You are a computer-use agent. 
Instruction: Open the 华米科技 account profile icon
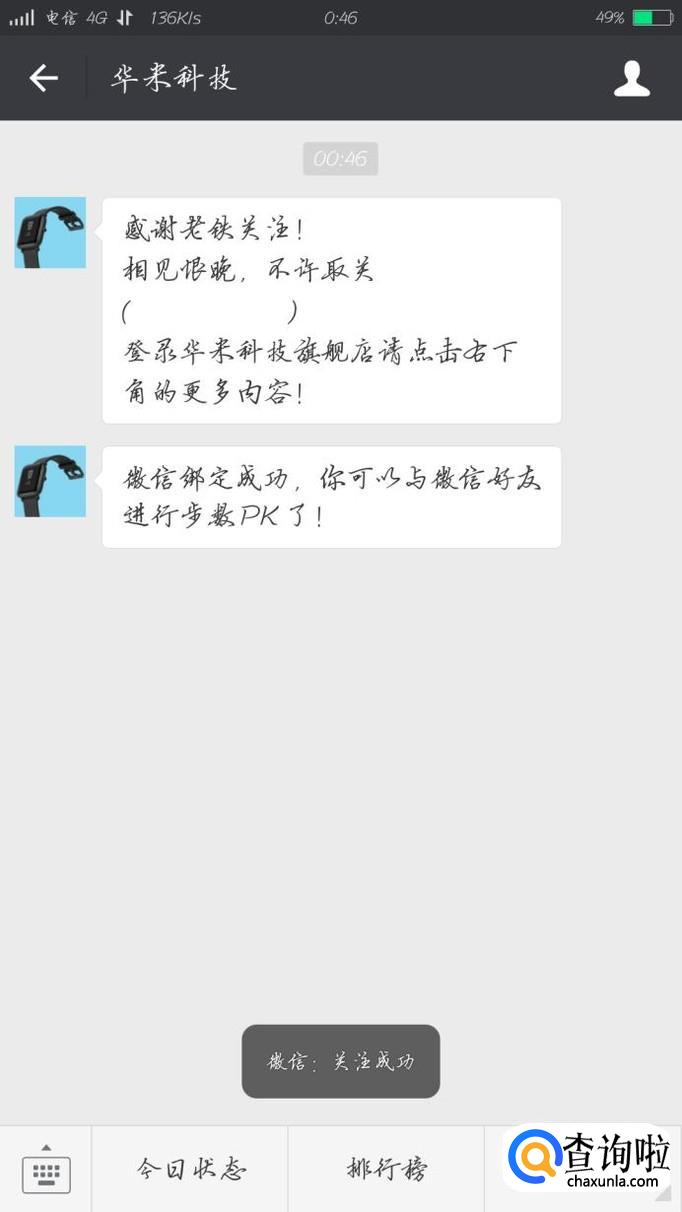tap(631, 78)
